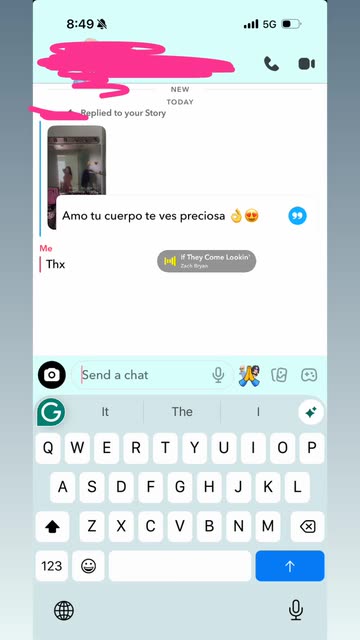This screenshot has width=360, height=640.
Task: Choose the suggestion "It"
Action: (105, 412)
